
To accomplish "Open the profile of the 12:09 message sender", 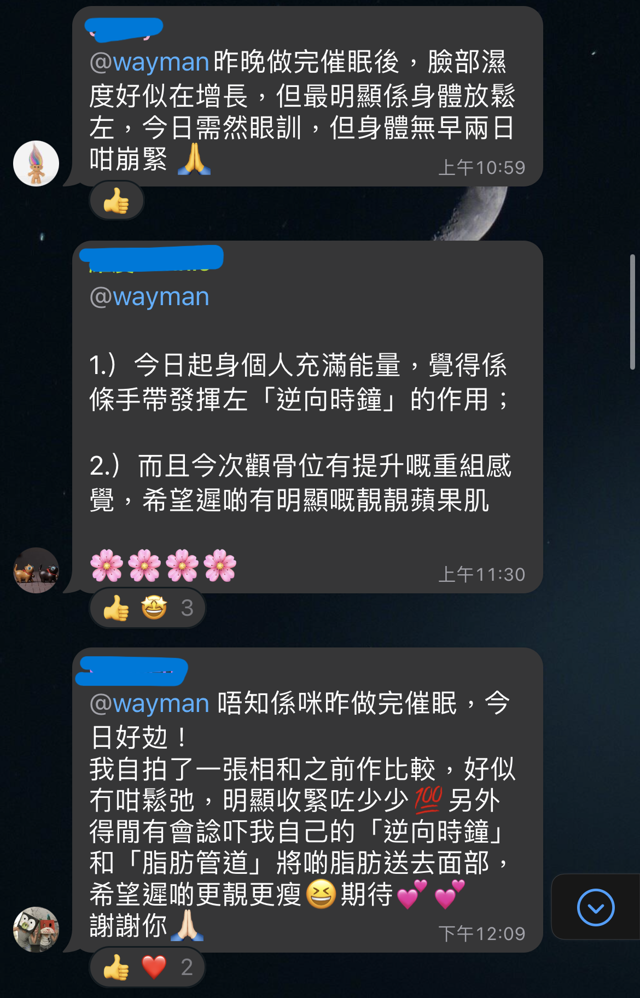I will (36, 930).
